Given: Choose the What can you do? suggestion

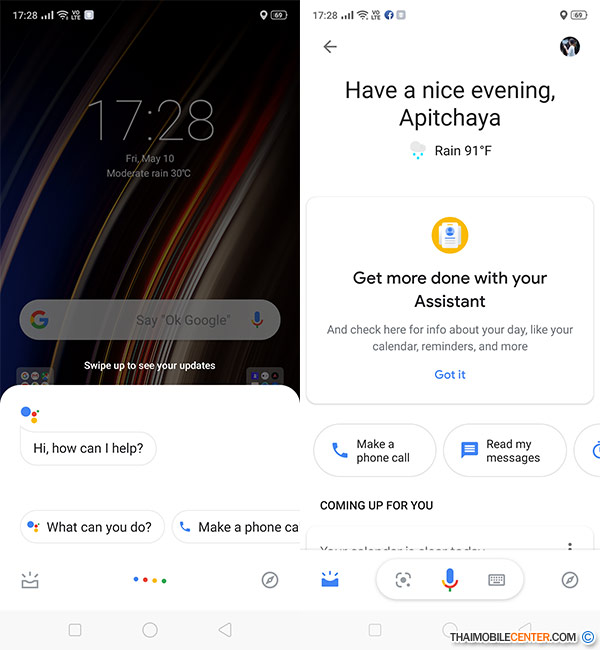Looking at the screenshot, I should click(91, 527).
